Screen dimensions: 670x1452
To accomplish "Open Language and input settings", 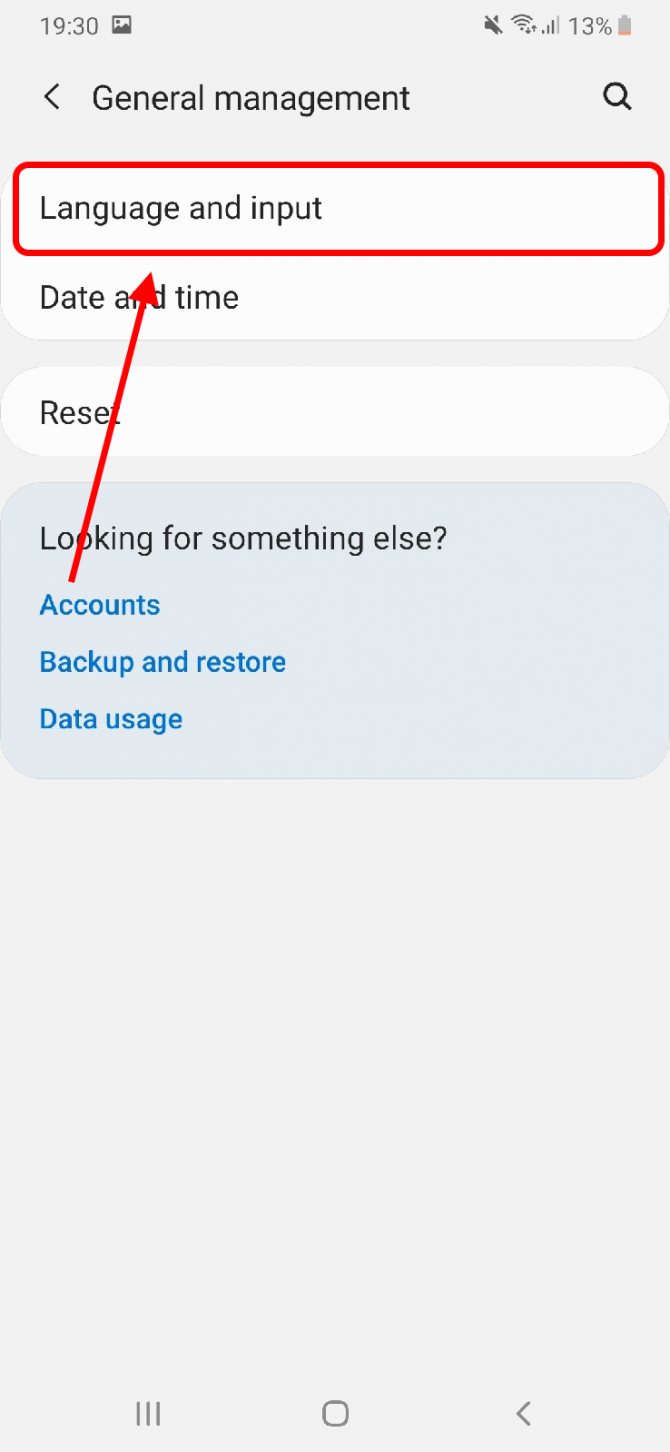I will (337, 208).
